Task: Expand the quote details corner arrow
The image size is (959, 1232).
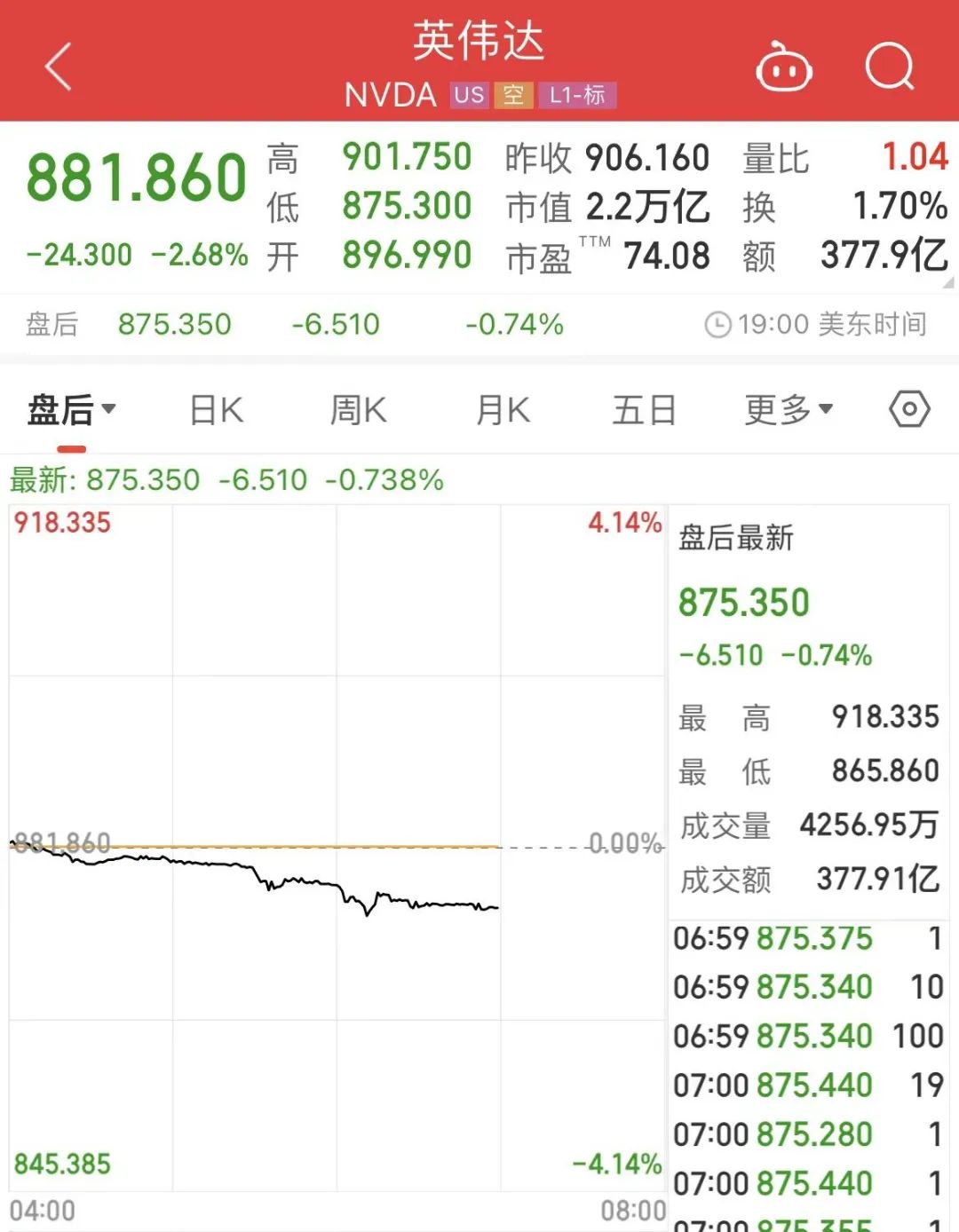Action: coord(947,283)
